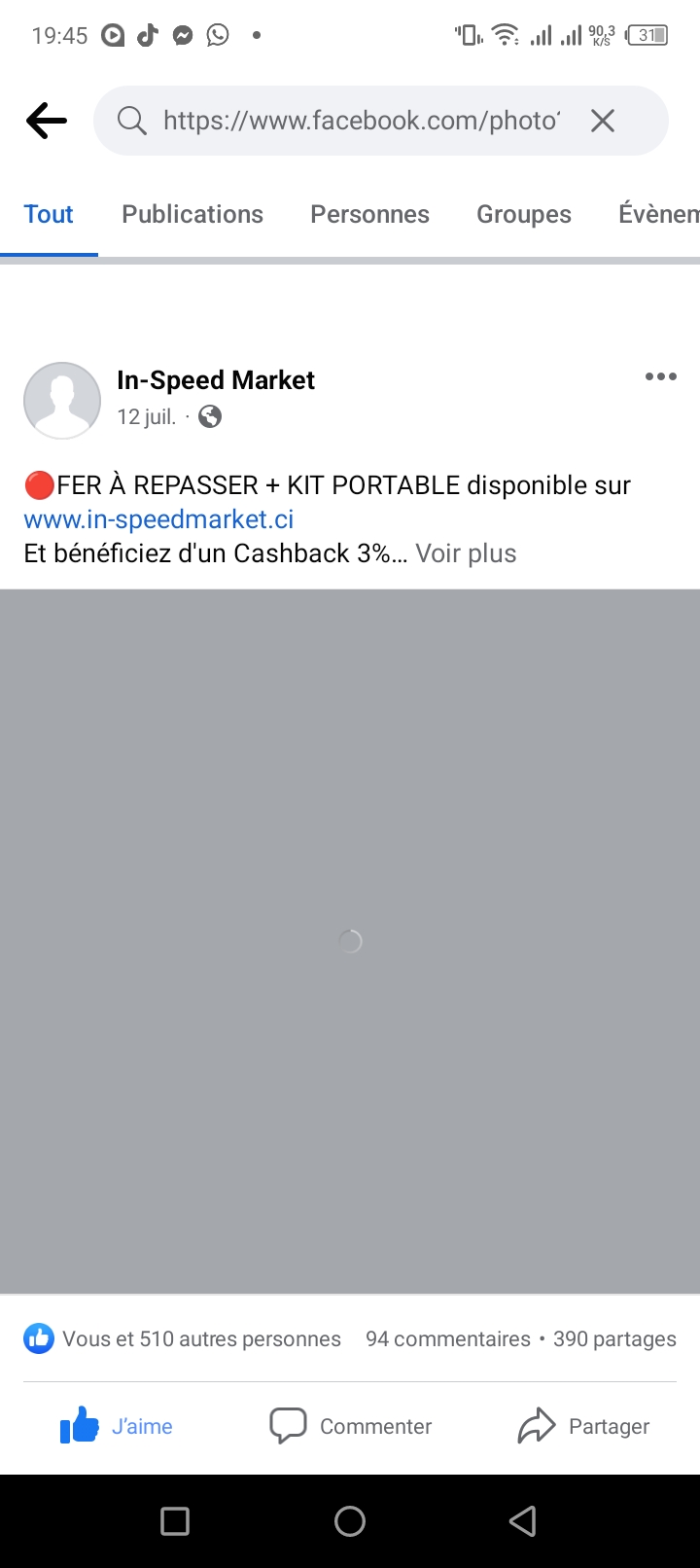Go to the home screen via system navigation
This screenshot has width=700, height=1568.
click(x=350, y=1521)
